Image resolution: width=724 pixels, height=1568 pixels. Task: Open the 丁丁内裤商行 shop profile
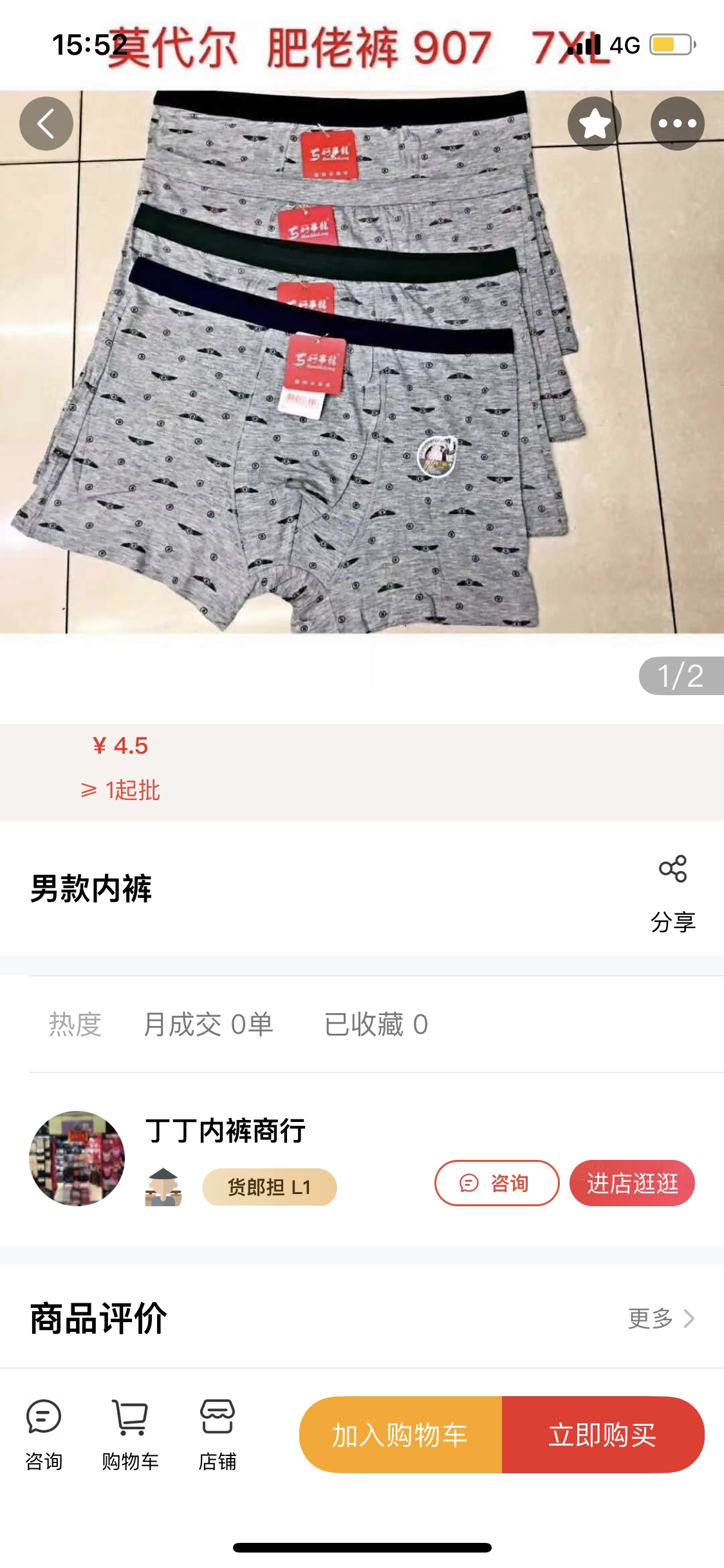(x=225, y=1131)
